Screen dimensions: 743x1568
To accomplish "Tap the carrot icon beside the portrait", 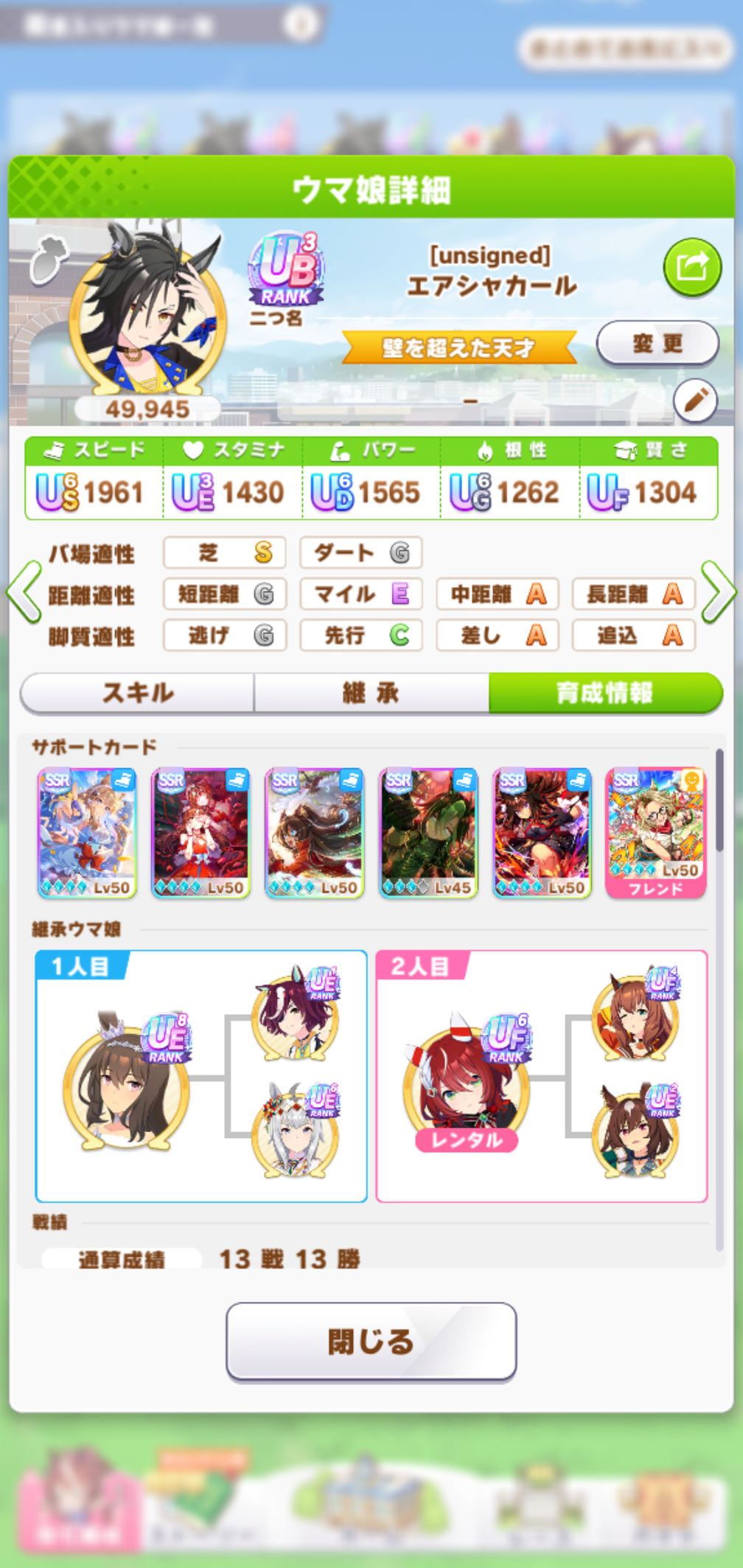I will [x=49, y=260].
